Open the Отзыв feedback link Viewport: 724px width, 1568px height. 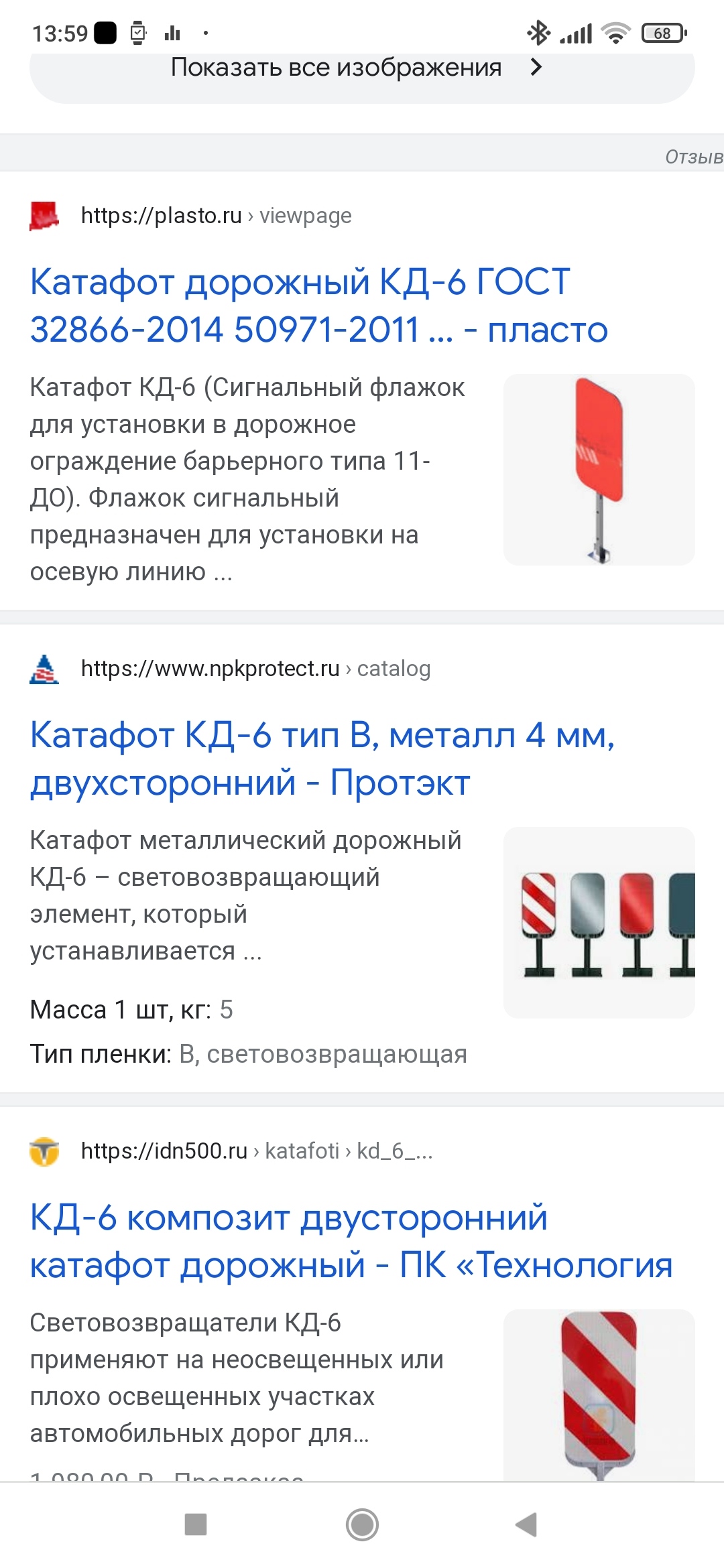(x=693, y=157)
